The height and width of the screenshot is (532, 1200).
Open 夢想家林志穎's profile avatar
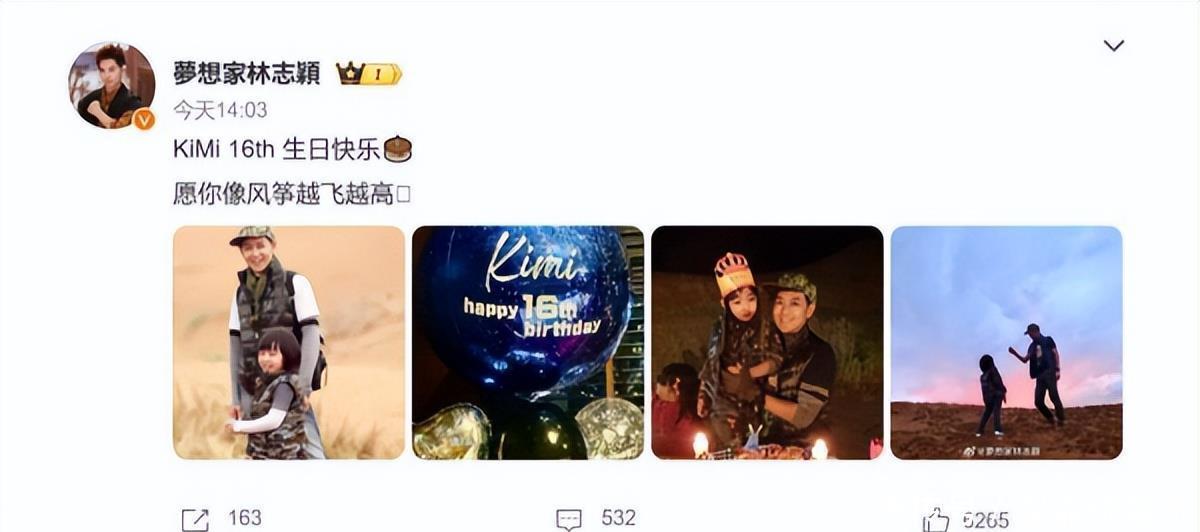111,85
